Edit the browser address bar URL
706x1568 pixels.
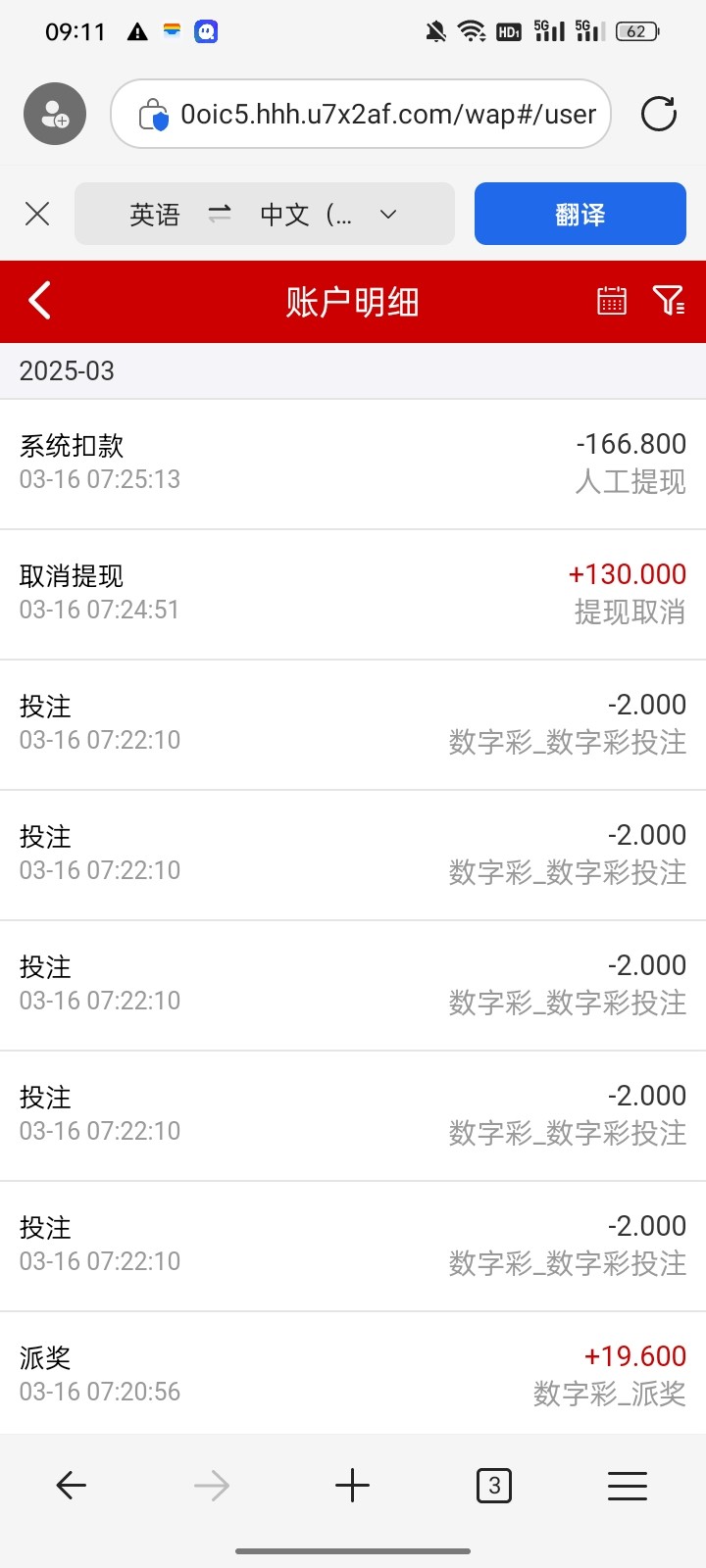click(387, 114)
